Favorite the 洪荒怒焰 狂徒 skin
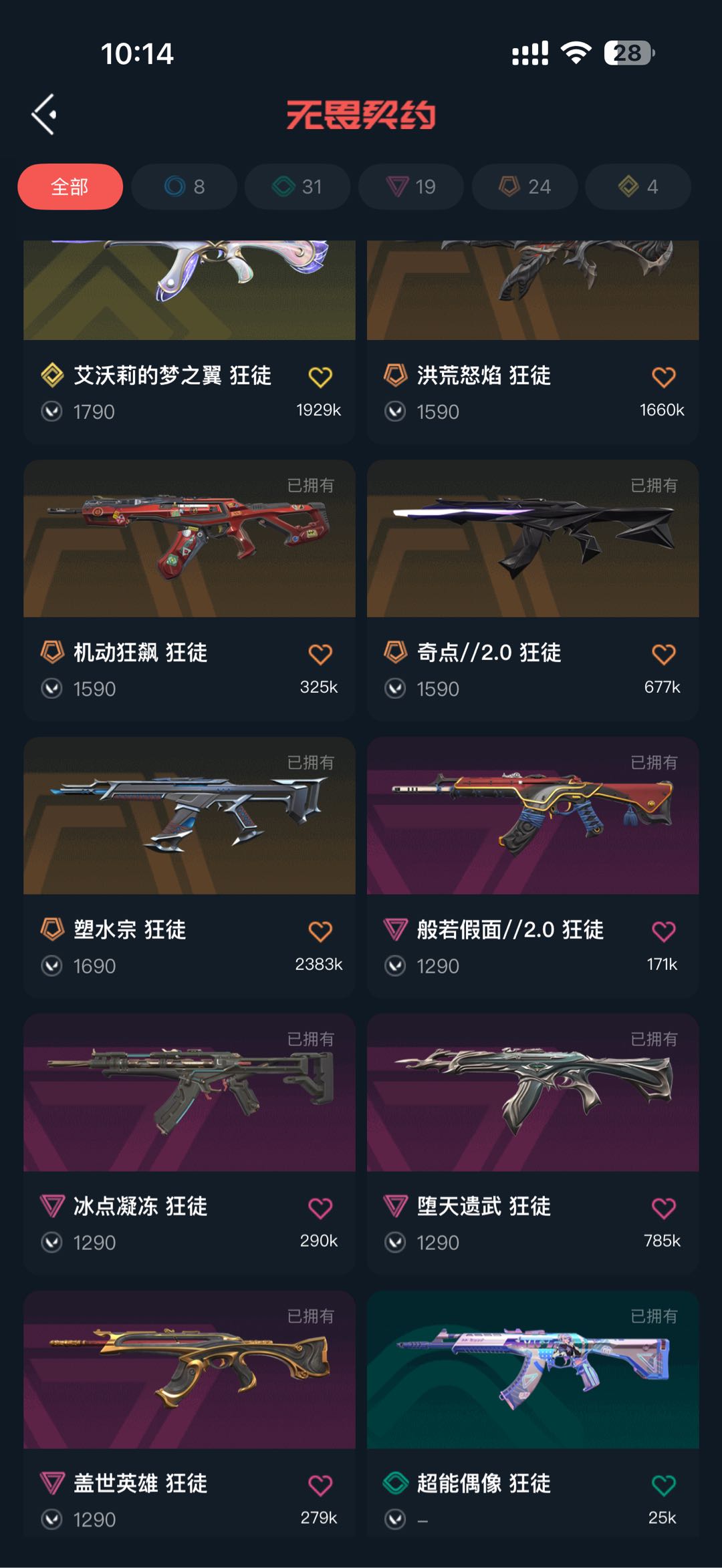The width and height of the screenshot is (722, 1568). [664, 377]
